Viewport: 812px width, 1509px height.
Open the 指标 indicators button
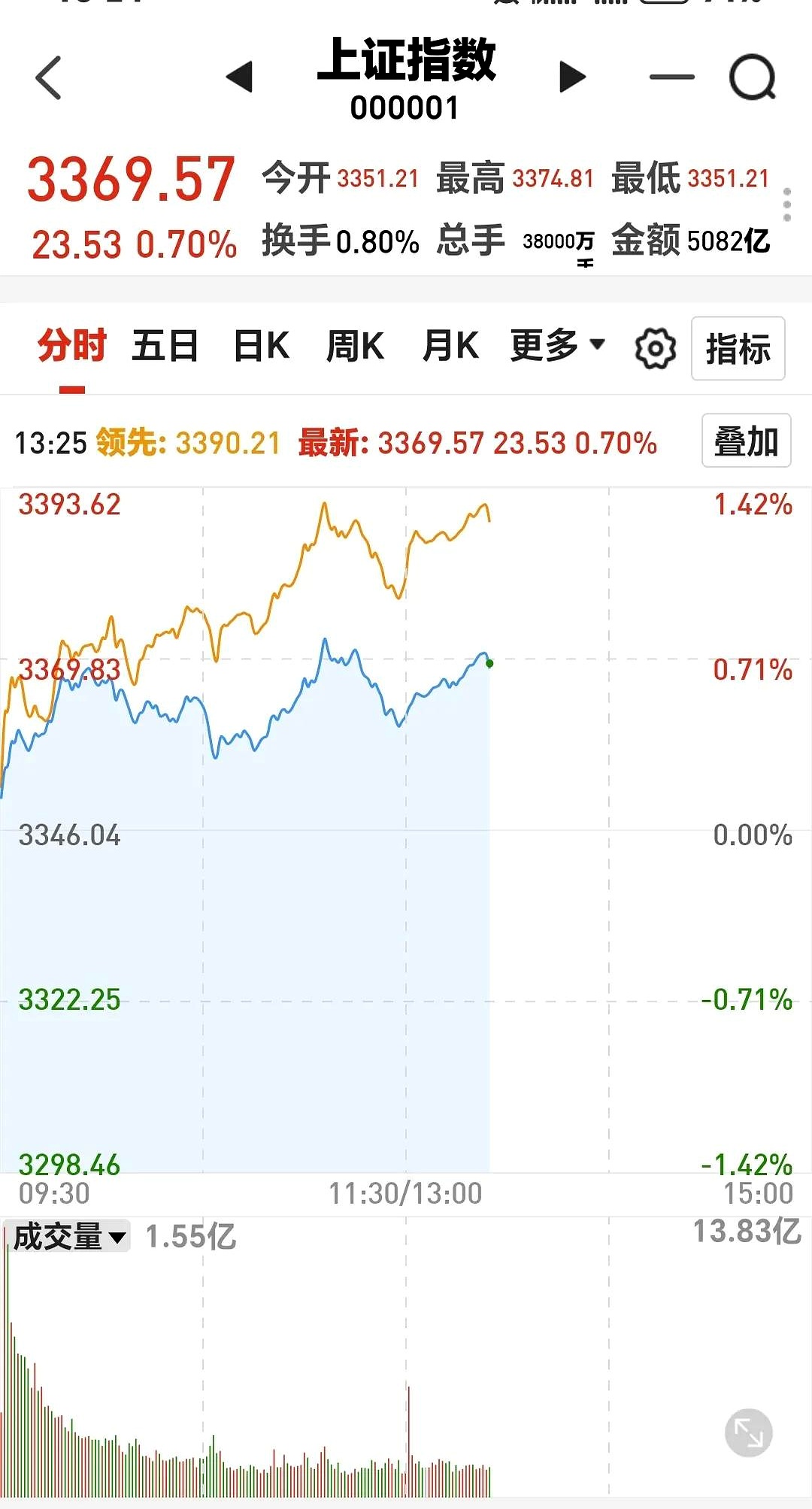point(738,347)
